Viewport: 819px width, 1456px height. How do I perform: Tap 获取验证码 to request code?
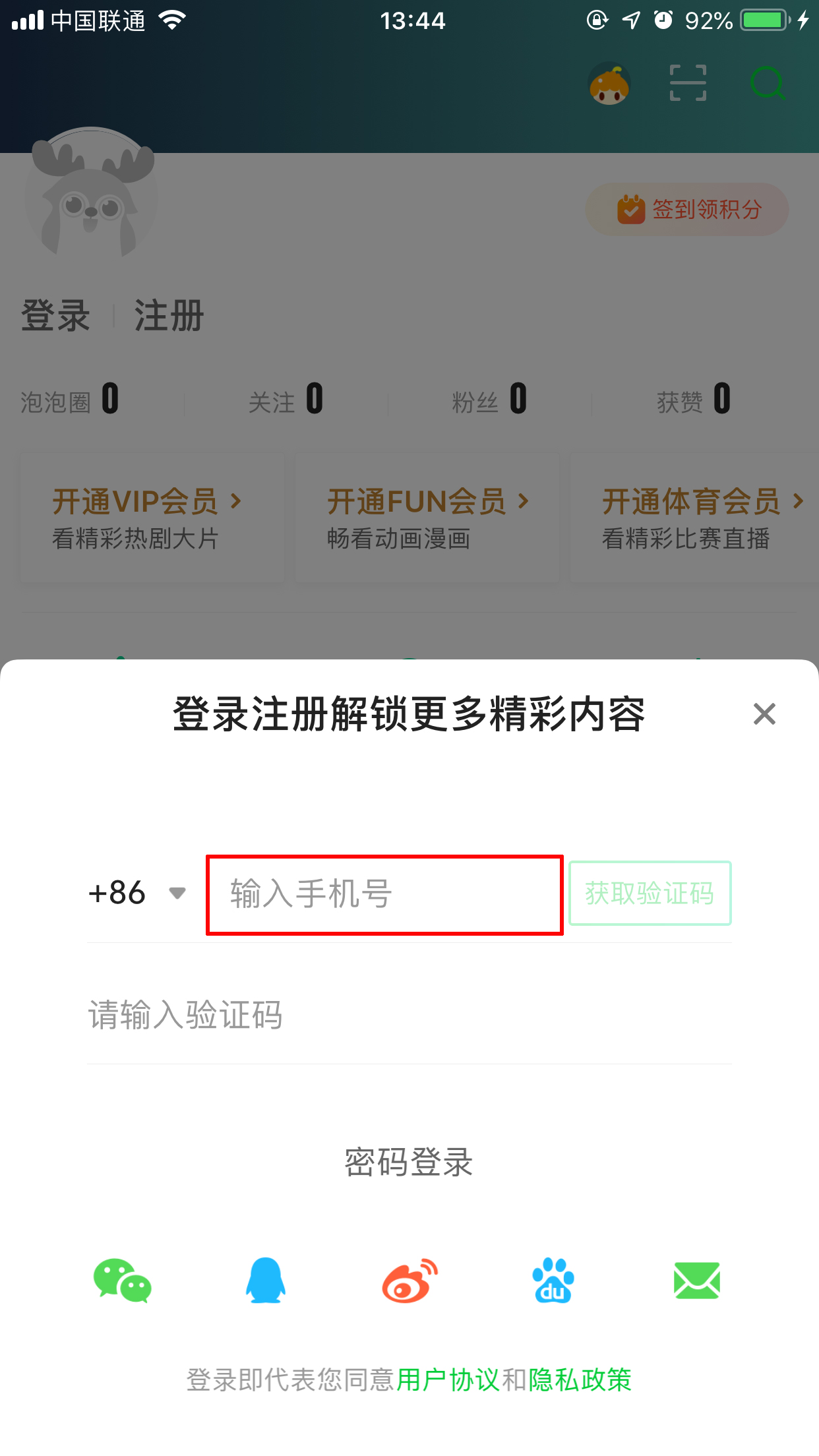[x=650, y=894]
